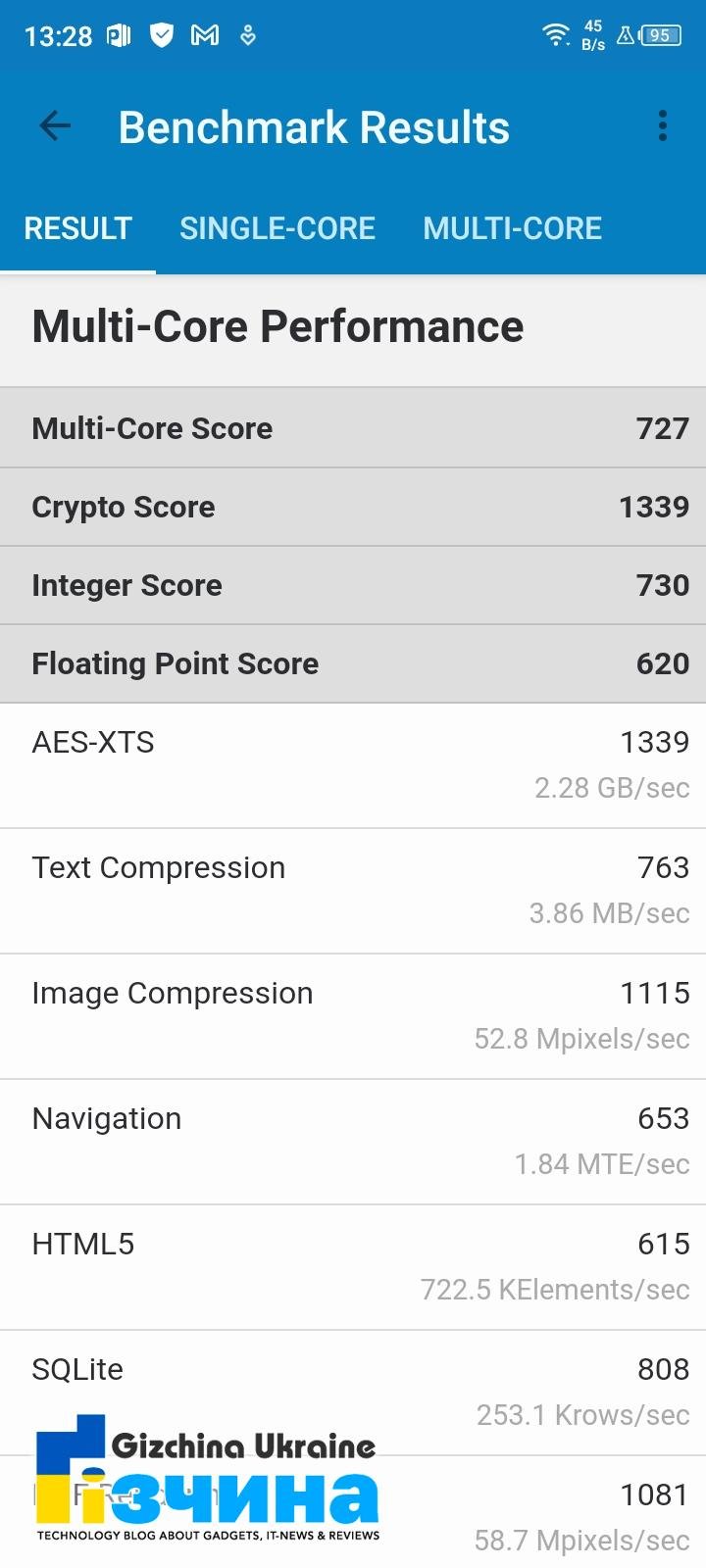Image resolution: width=706 pixels, height=1568 pixels.
Task: Go back using the arrow icon
Action: coord(55,126)
